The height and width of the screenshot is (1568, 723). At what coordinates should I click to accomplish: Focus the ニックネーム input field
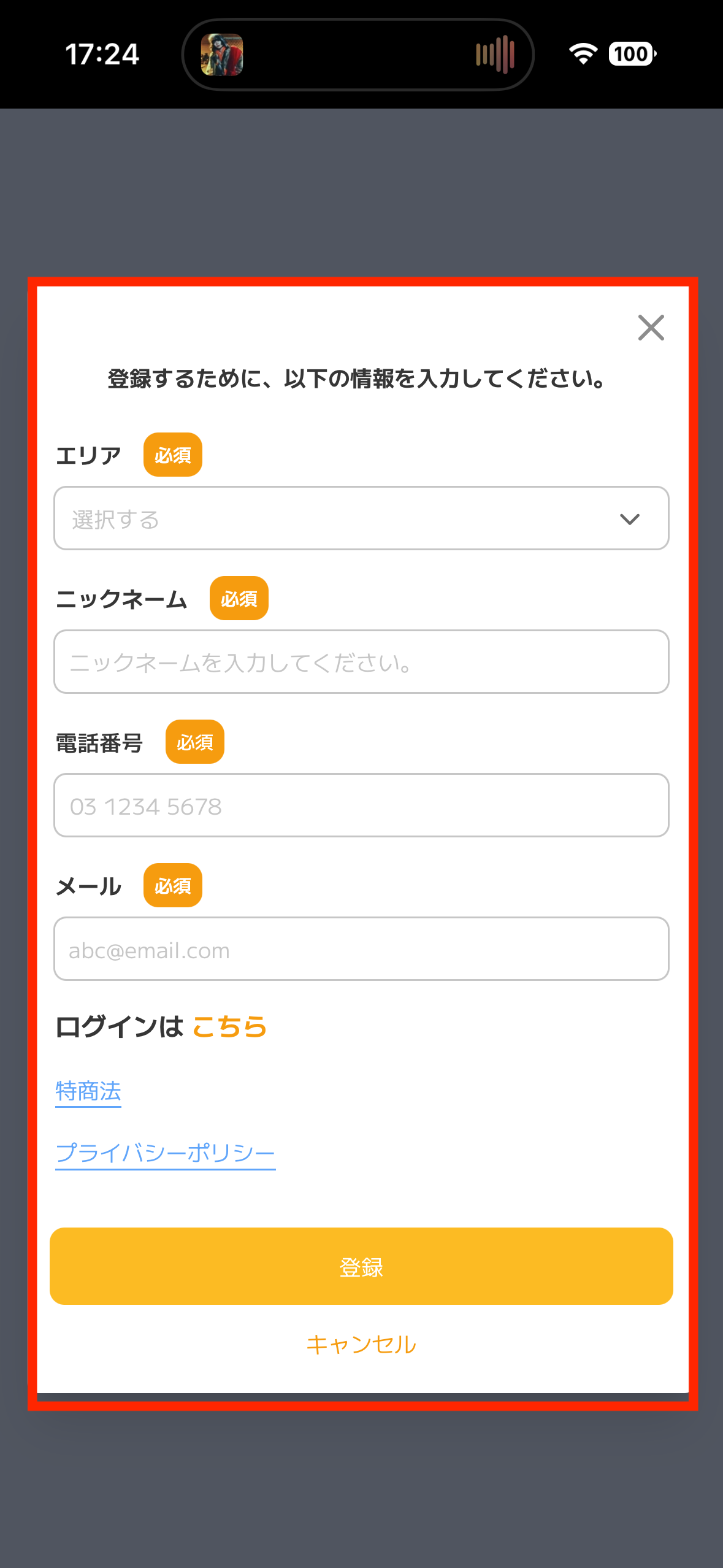[x=361, y=662]
